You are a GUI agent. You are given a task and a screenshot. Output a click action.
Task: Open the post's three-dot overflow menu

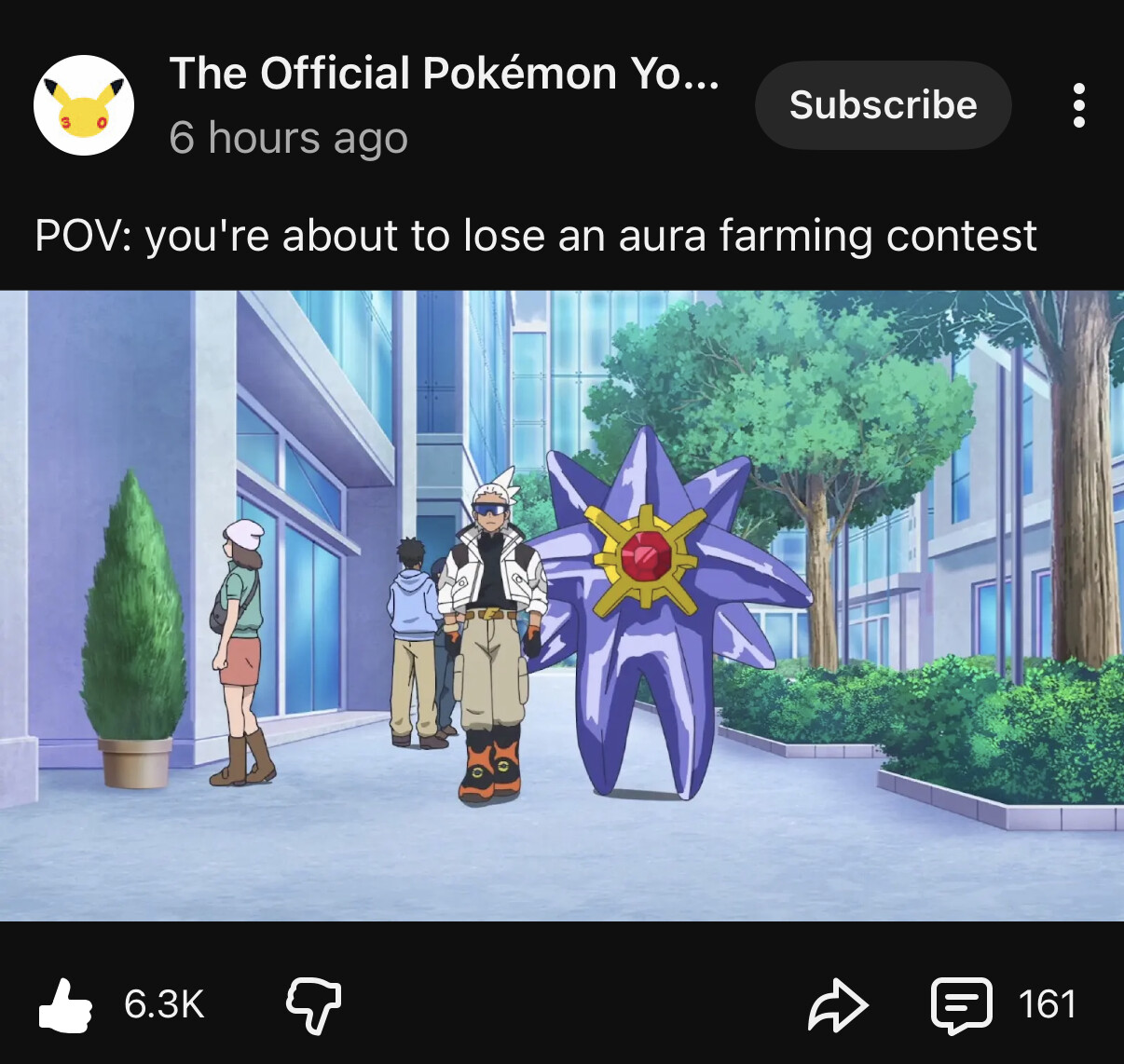(1078, 105)
